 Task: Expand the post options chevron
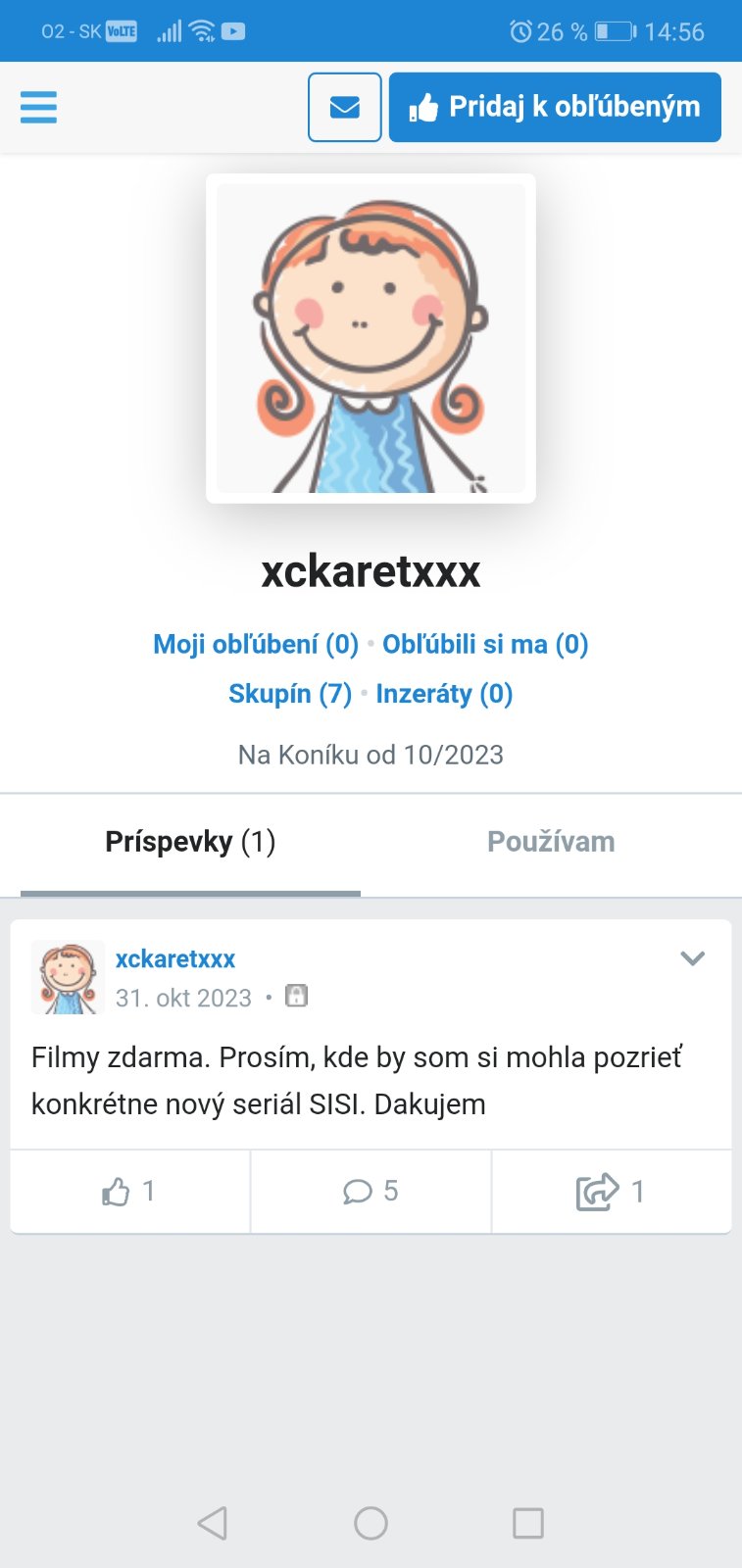[693, 958]
